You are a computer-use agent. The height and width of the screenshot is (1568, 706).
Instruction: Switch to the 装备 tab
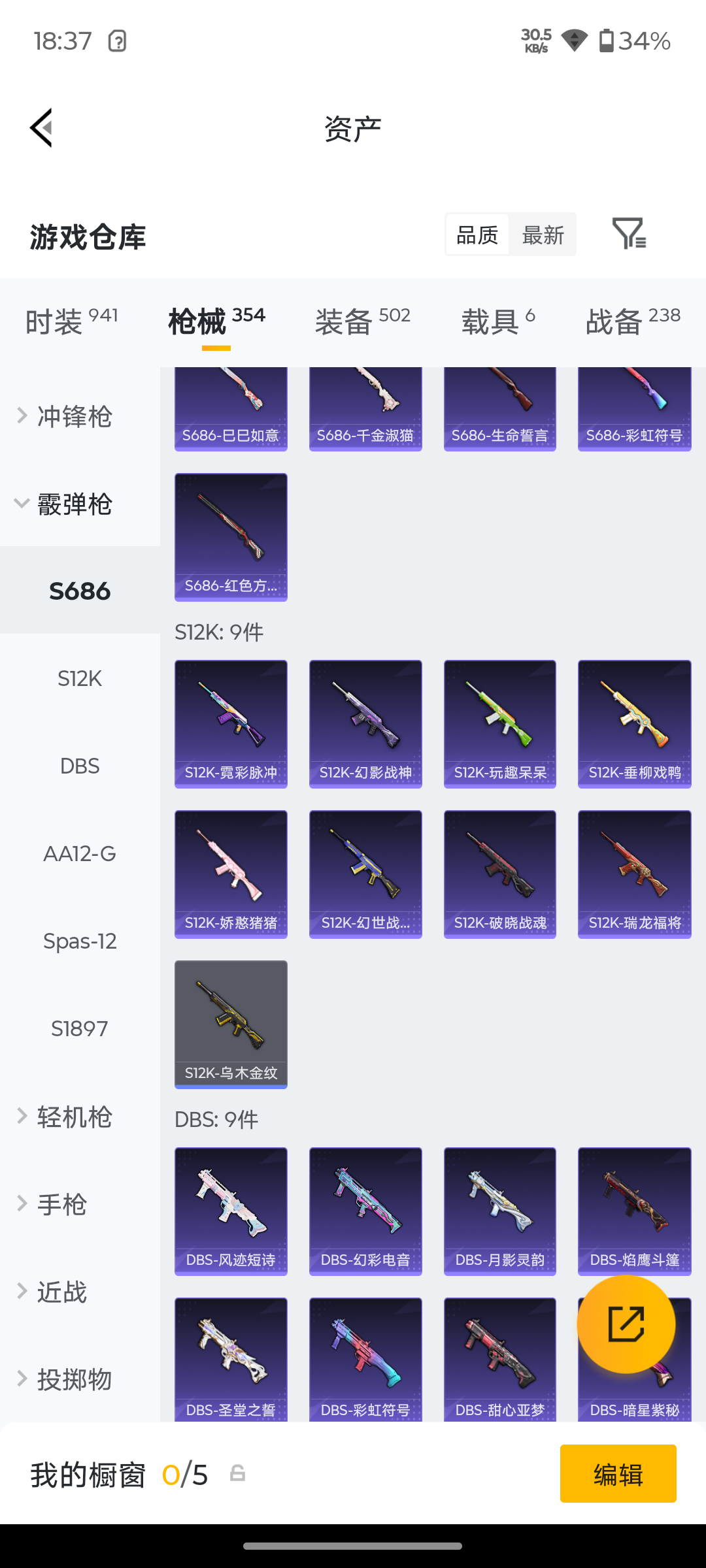[363, 321]
